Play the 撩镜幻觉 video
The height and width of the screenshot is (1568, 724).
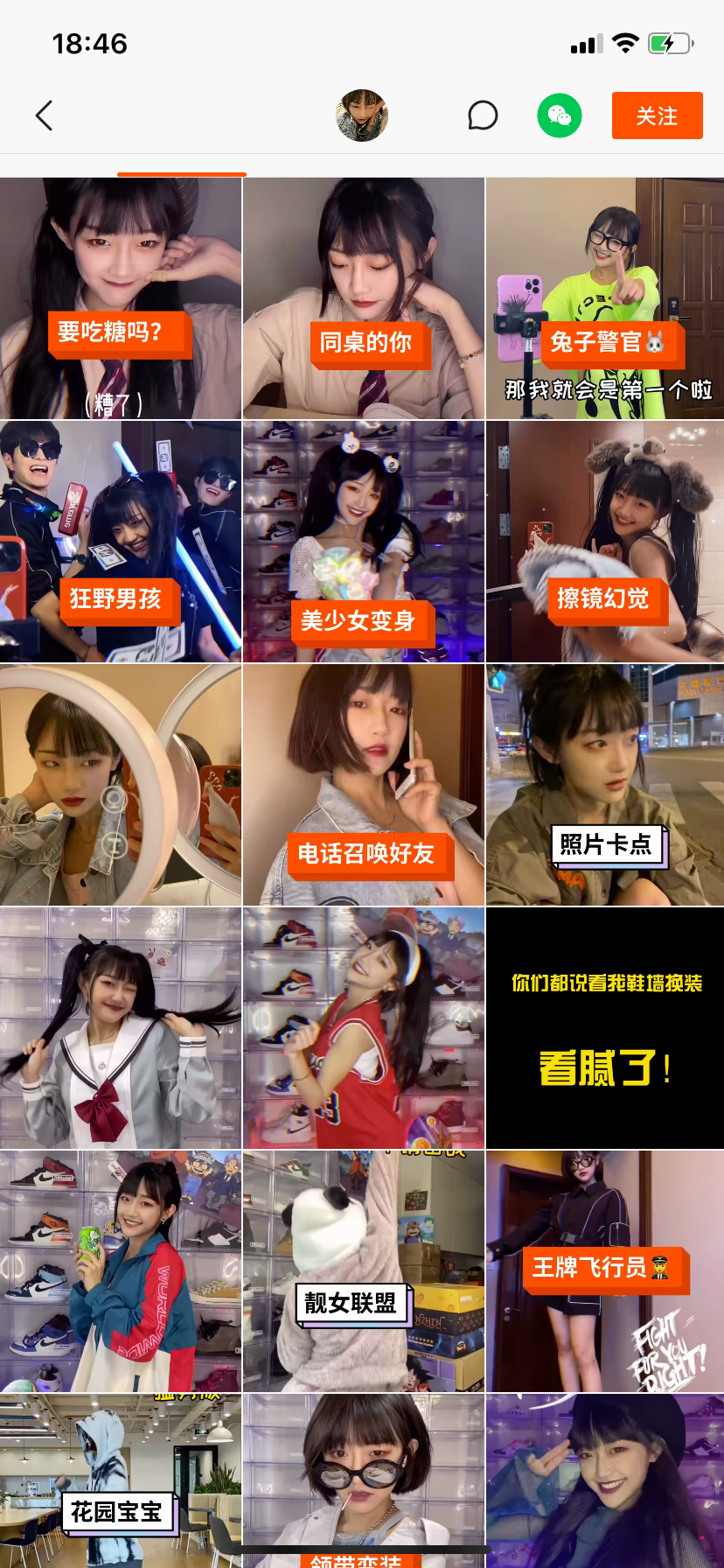605,542
